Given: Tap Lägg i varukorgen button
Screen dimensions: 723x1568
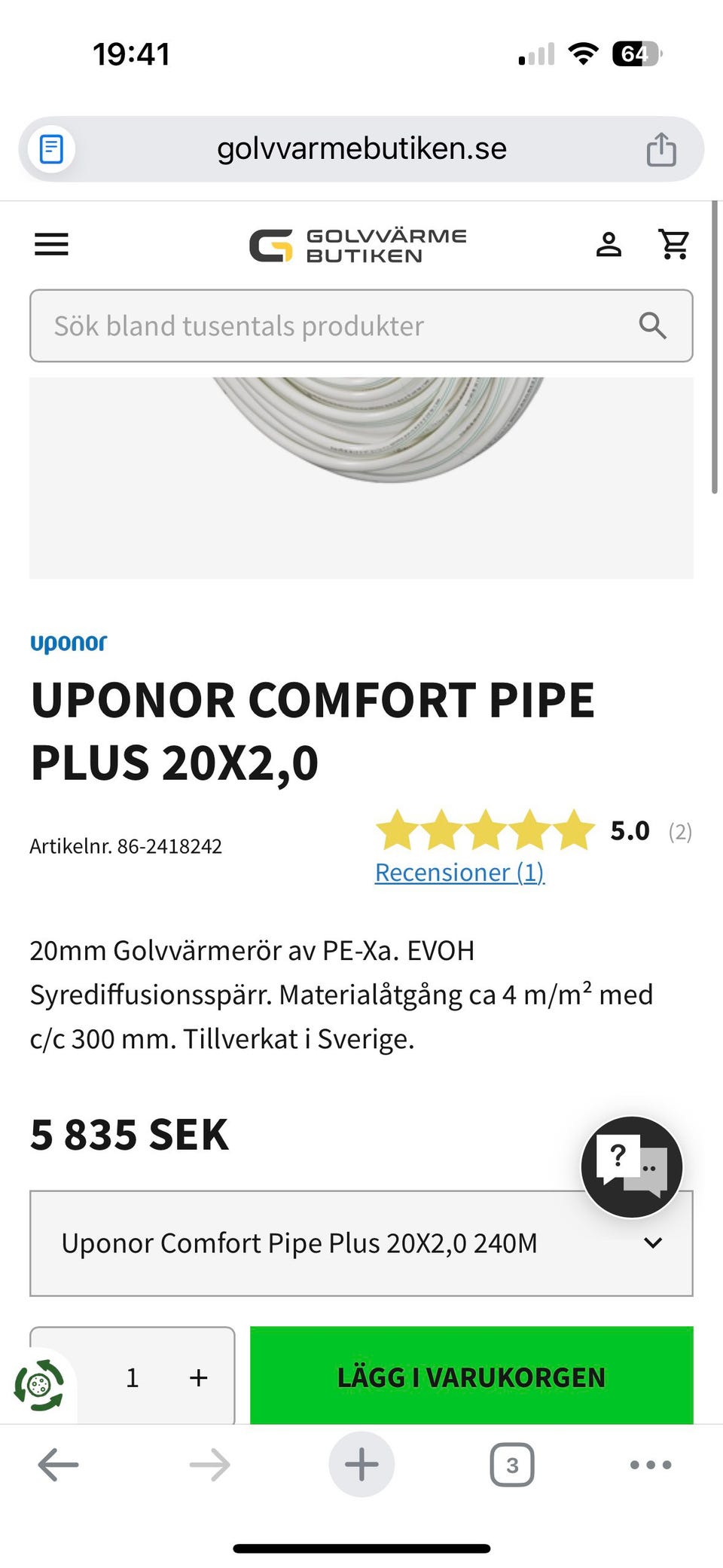Looking at the screenshot, I should pyautogui.click(x=471, y=1377).
